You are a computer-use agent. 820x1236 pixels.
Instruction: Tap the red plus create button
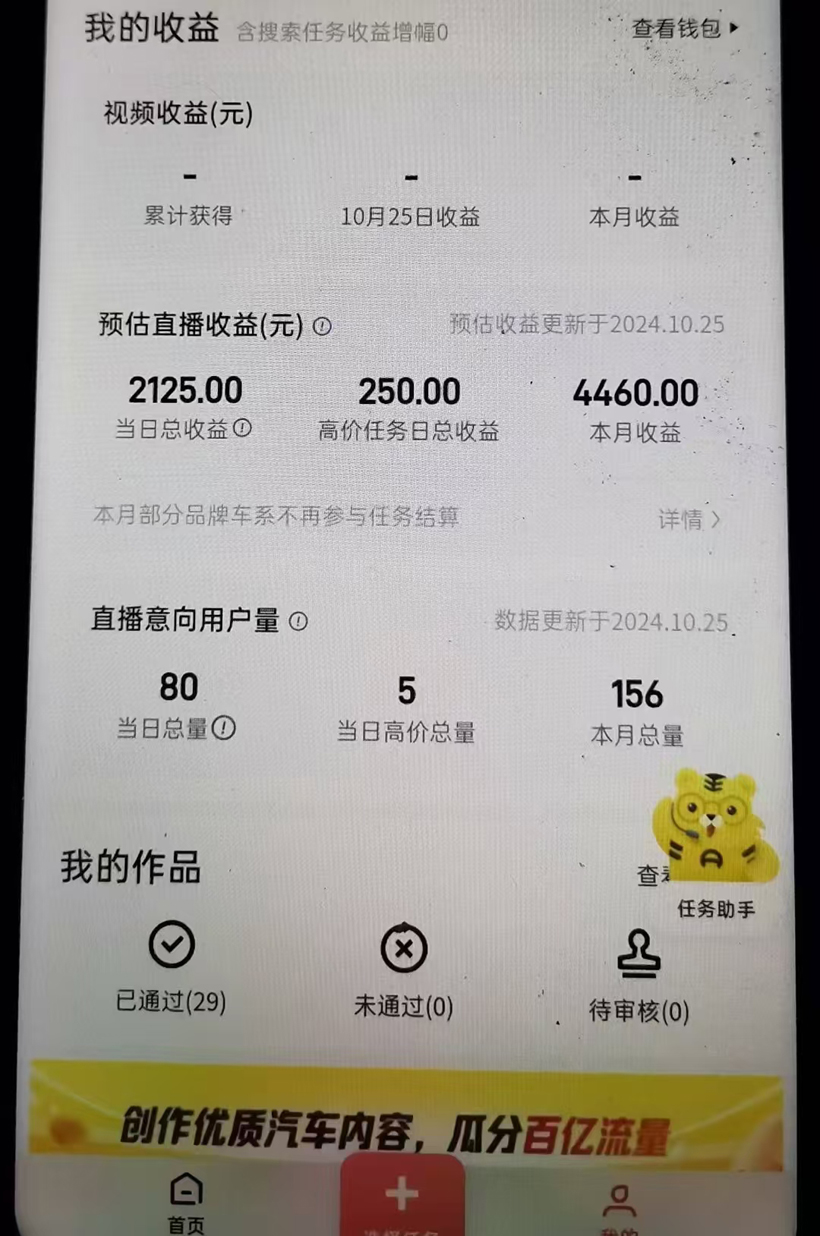[x=402, y=1196]
